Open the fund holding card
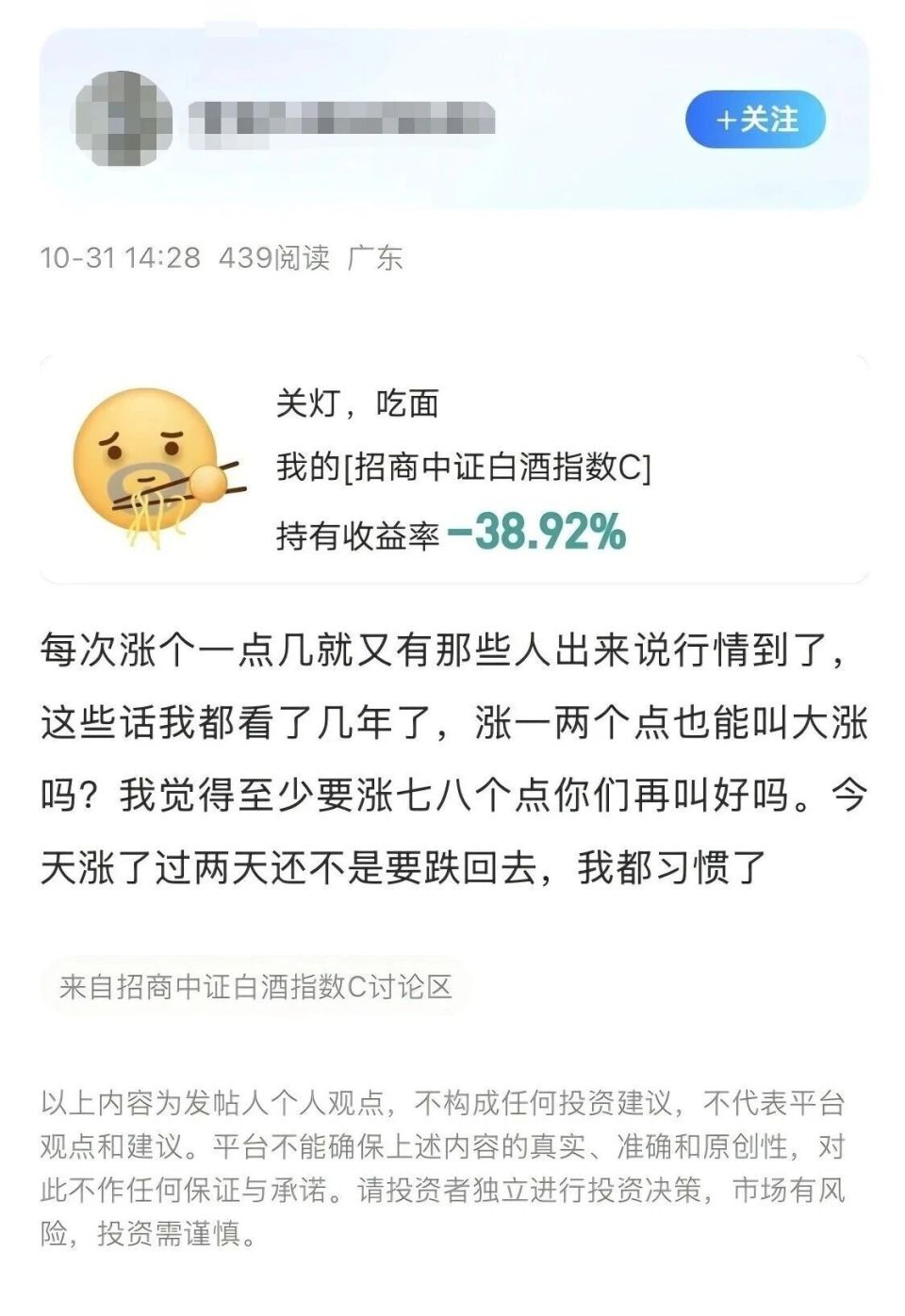Viewport: 905px width, 1316px height. (452, 465)
